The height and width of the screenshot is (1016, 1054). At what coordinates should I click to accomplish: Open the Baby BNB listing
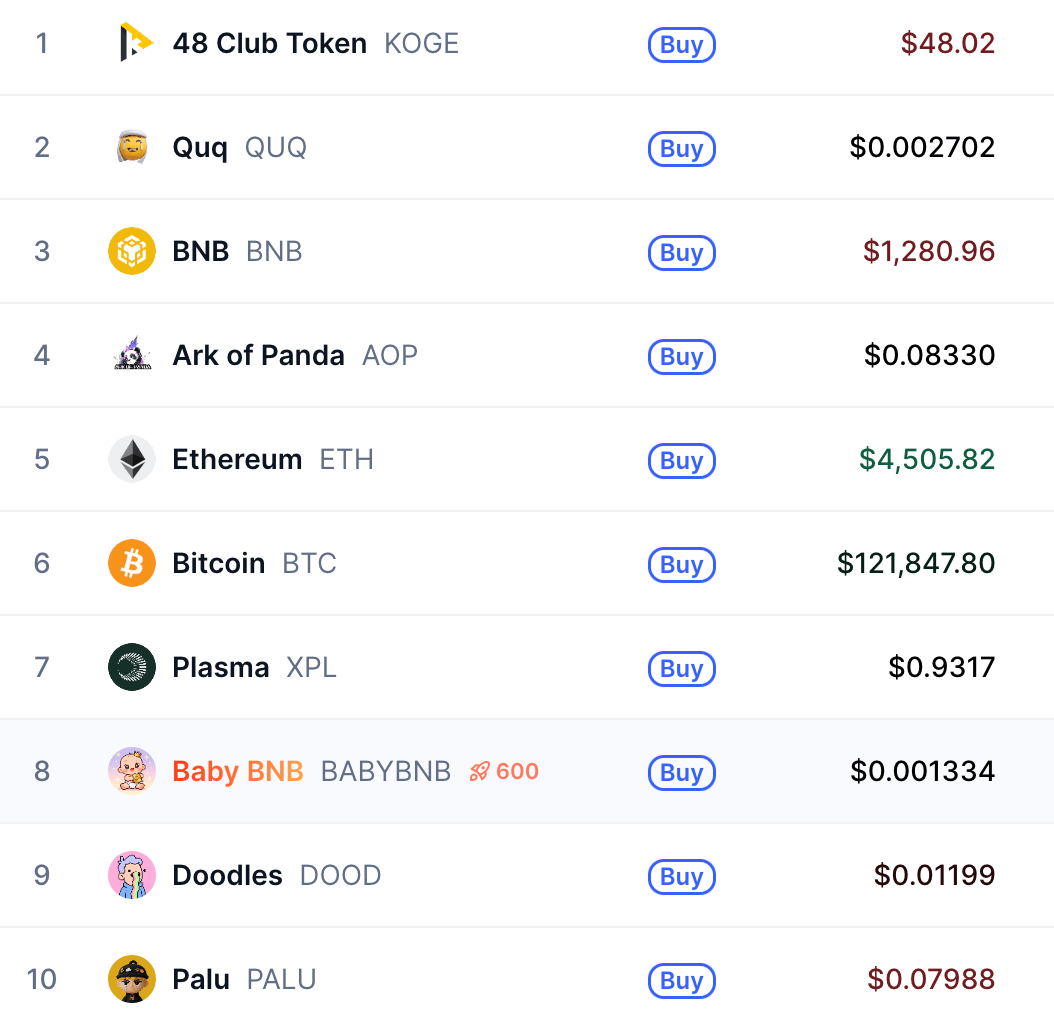pyautogui.click(x=238, y=772)
